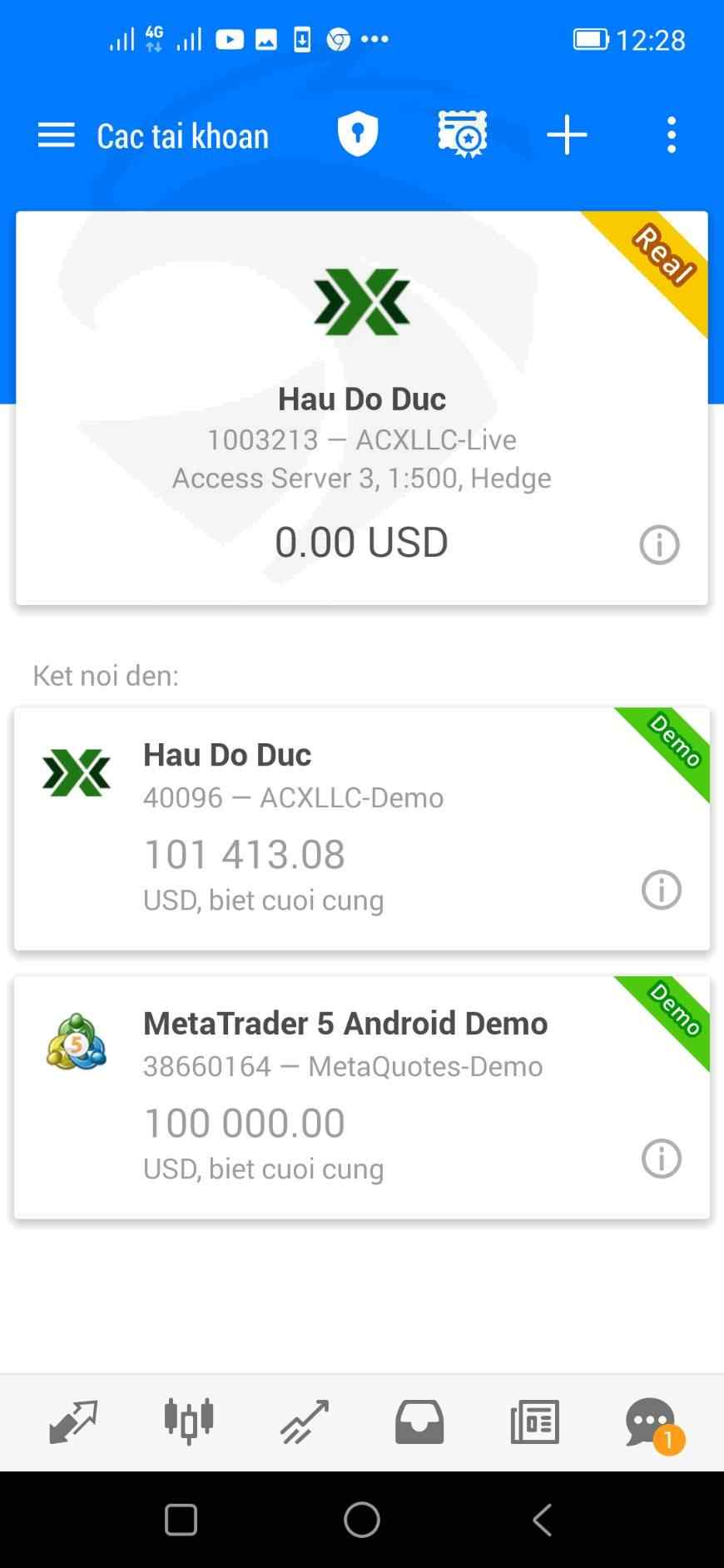Open the candlestick chart tab
Image resolution: width=724 pixels, height=1568 pixels.
[x=189, y=1422]
